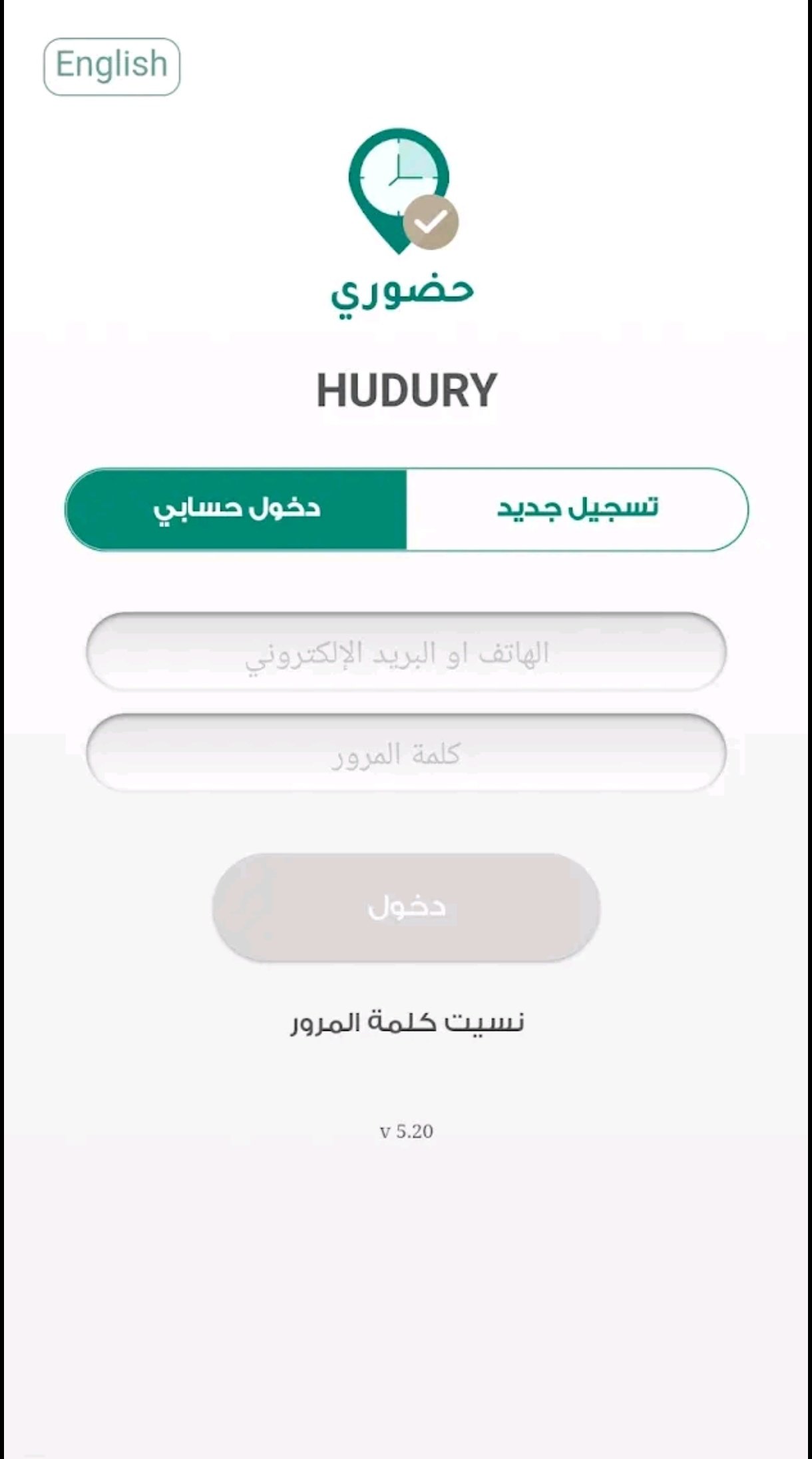This screenshot has height=1459, width=812.
Task: Tap the كلمة المرور password field
Action: pyautogui.click(x=406, y=752)
